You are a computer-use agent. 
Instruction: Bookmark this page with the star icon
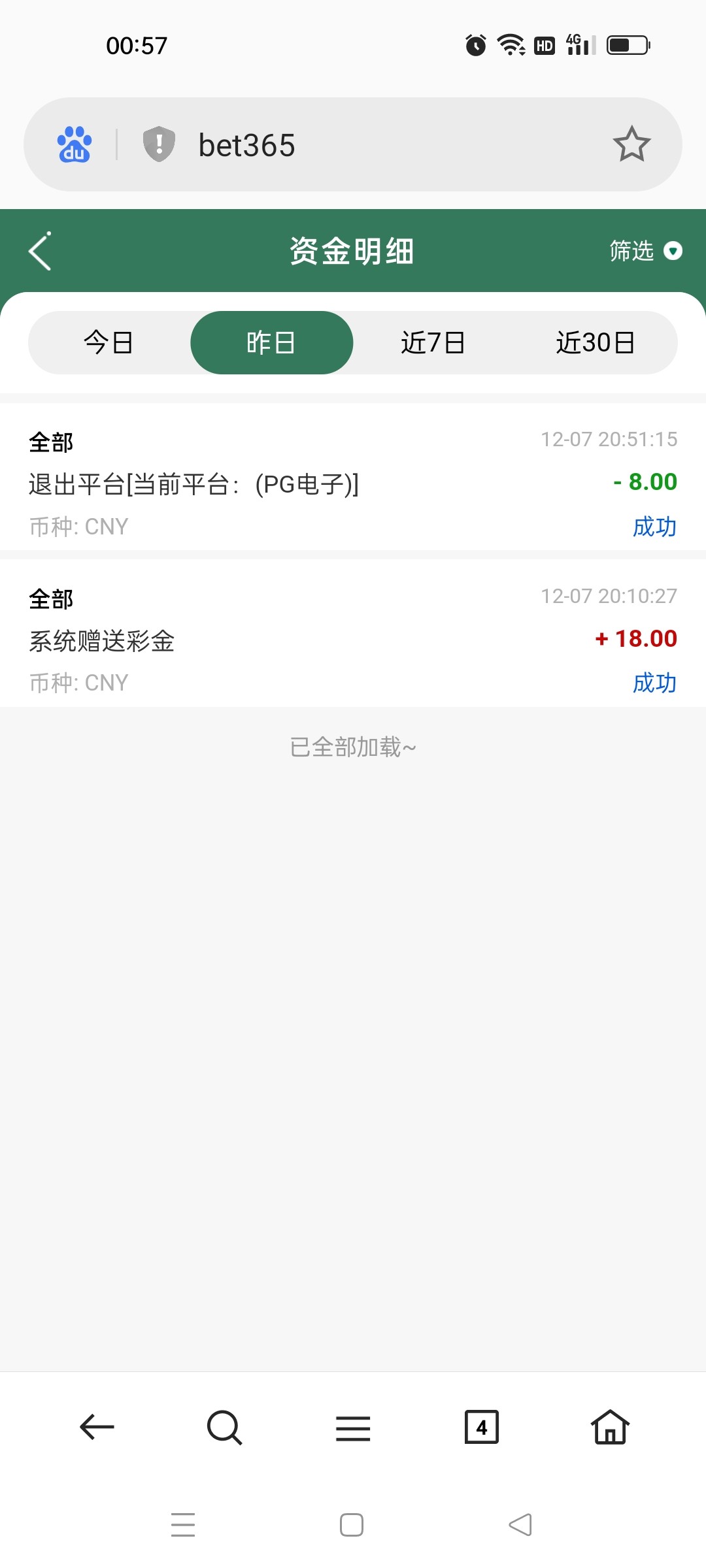[631, 144]
